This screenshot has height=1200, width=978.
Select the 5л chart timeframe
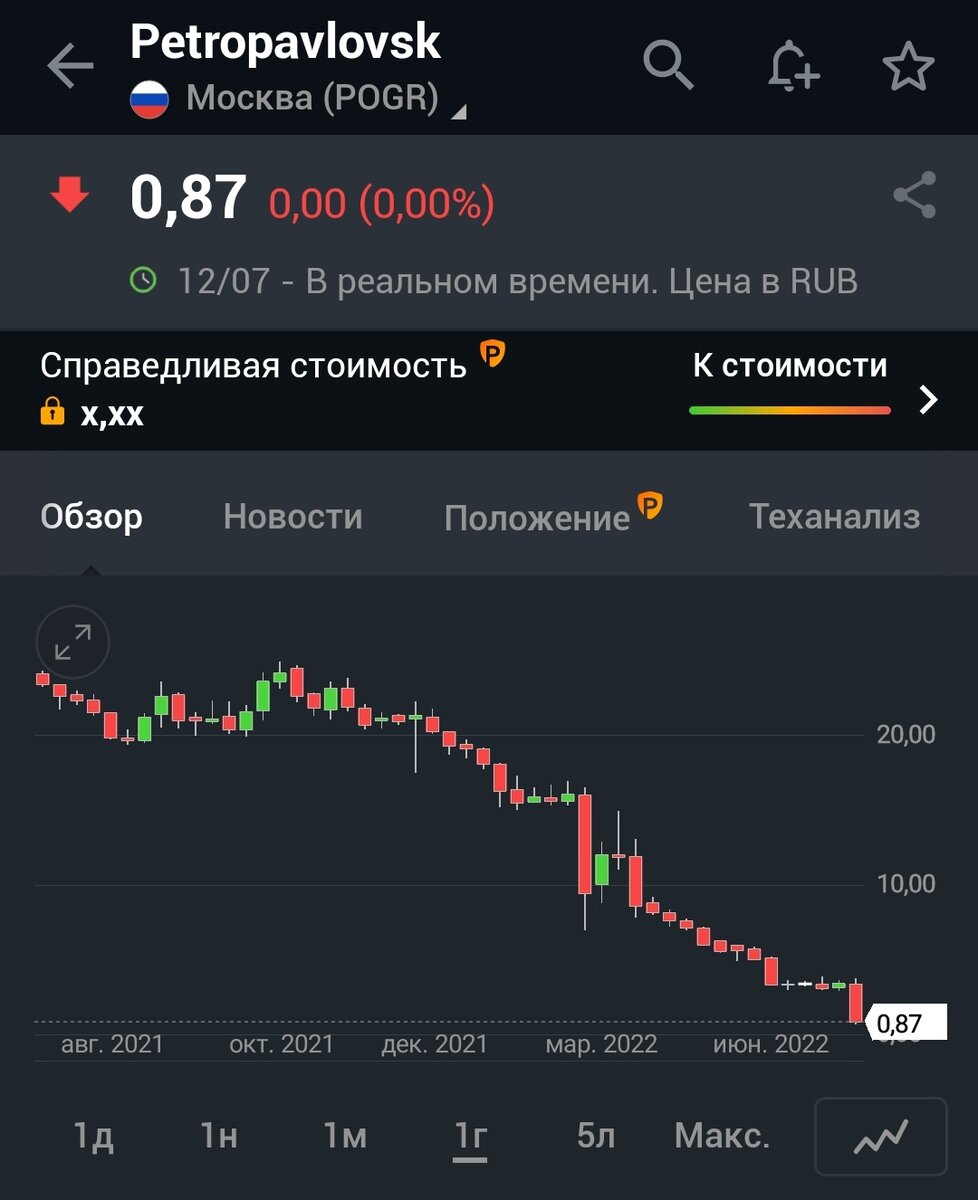[596, 1136]
